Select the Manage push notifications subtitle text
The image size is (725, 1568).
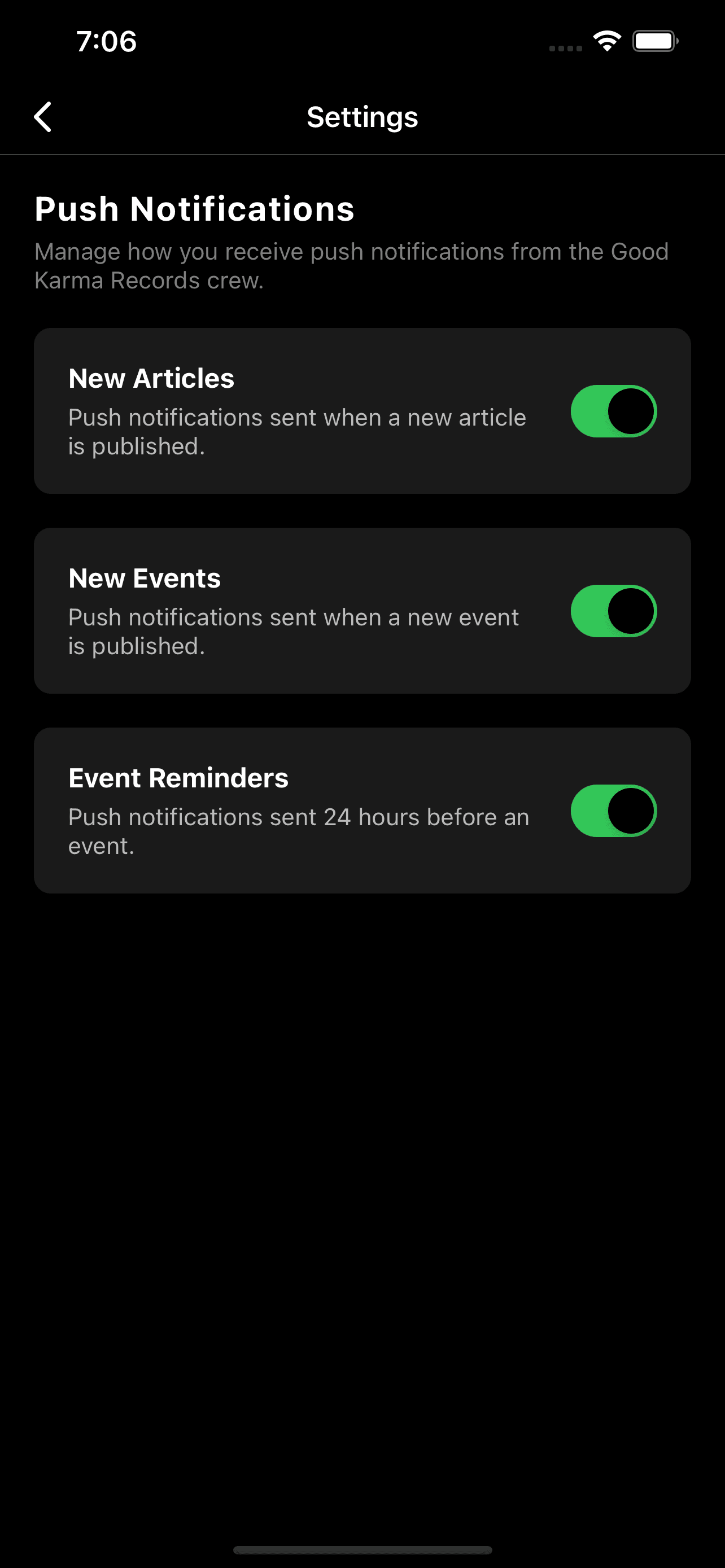point(352,265)
